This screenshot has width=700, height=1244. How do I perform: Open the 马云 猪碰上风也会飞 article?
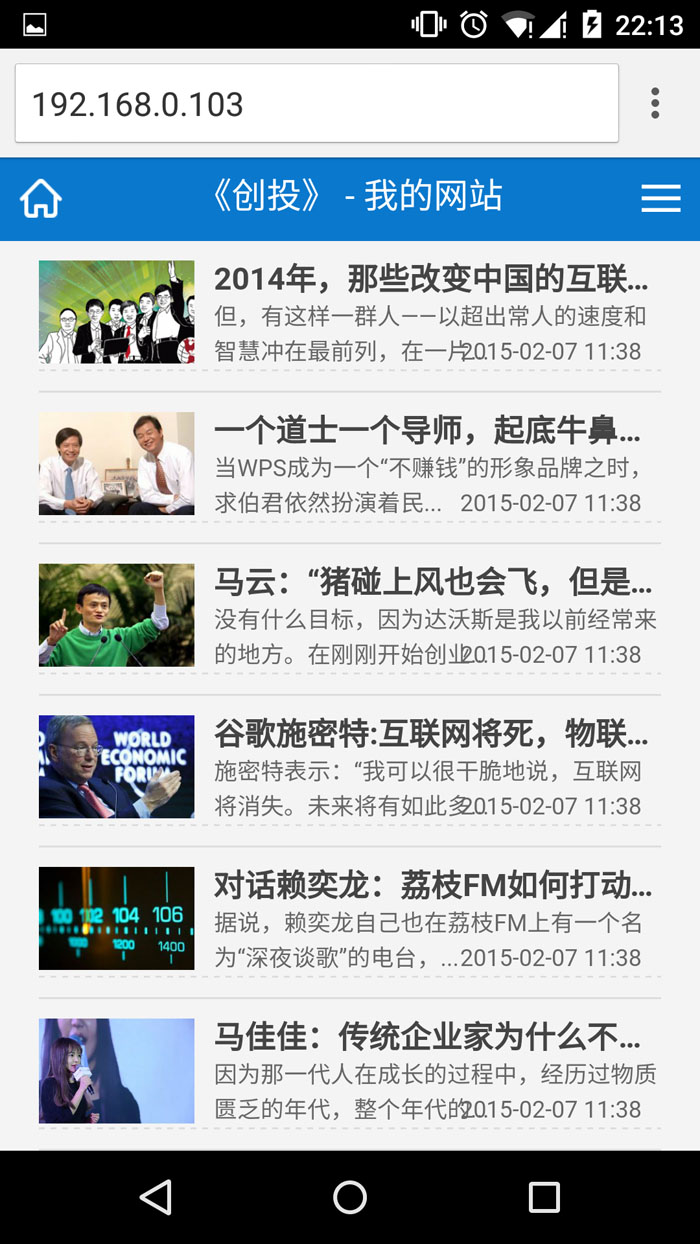432,582
